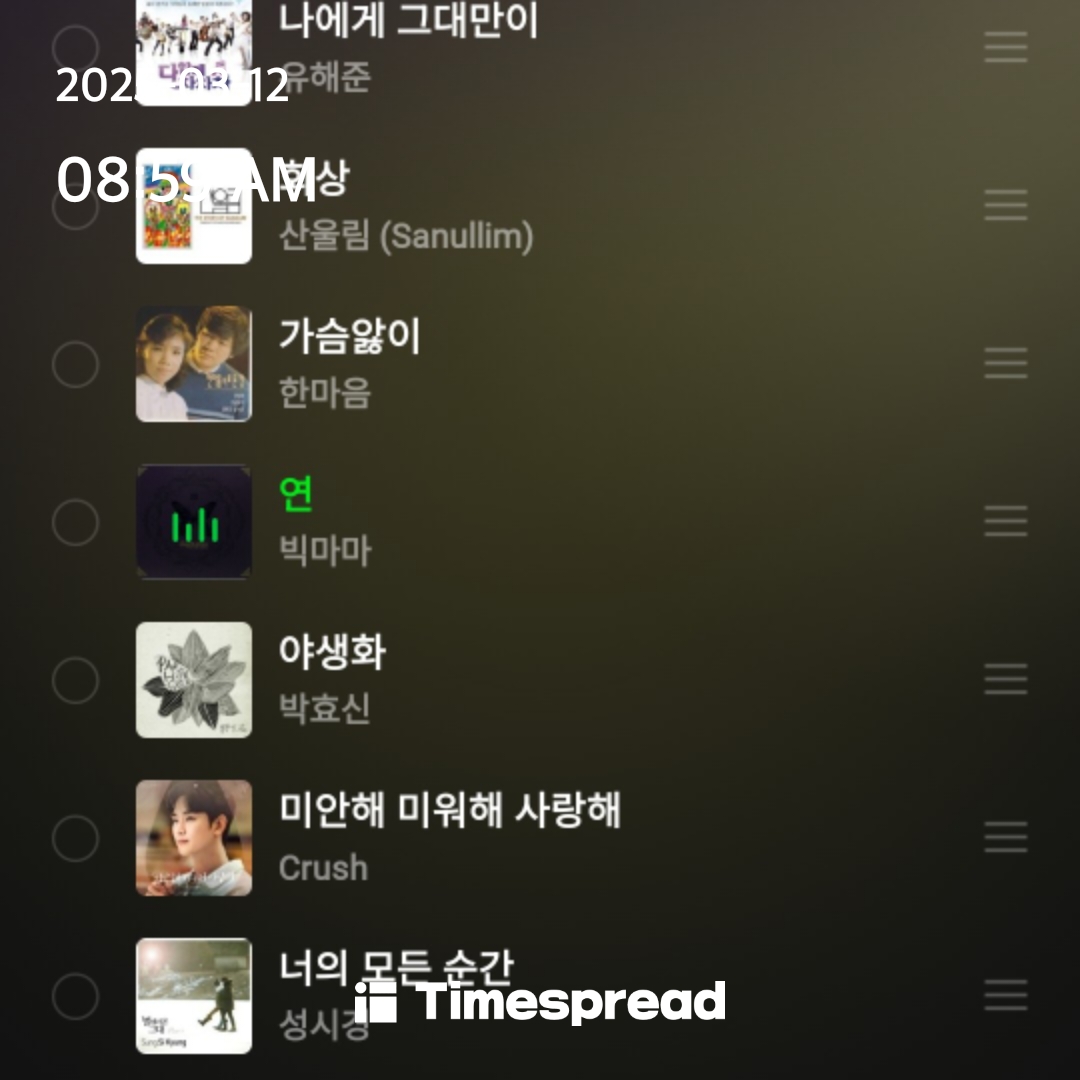The height and width of the screenshot is (1080, 1080).
Task: Mark 미안해 미워해 사랑해 as selected
Action: [x=75, y=838]
